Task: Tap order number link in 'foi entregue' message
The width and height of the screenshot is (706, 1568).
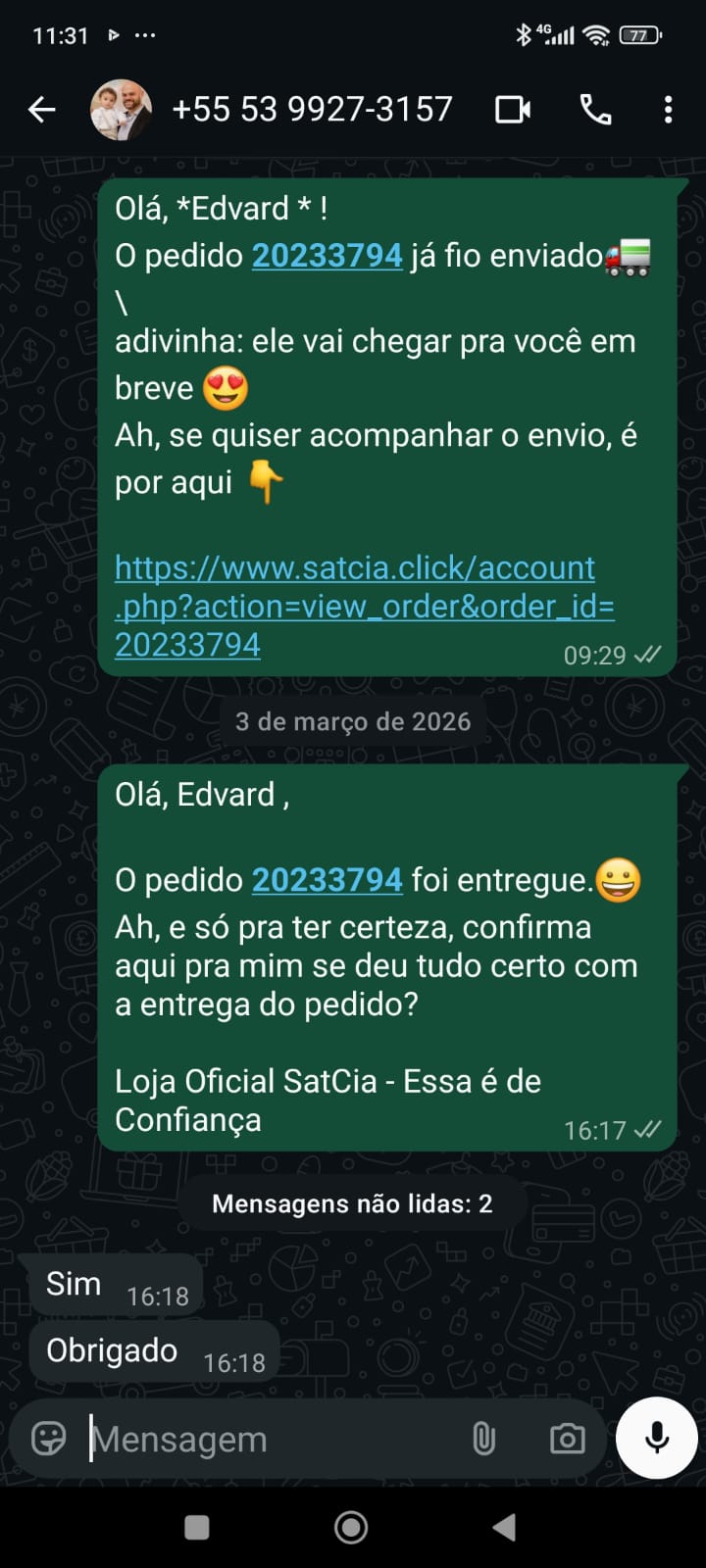Action: (327, 880)
